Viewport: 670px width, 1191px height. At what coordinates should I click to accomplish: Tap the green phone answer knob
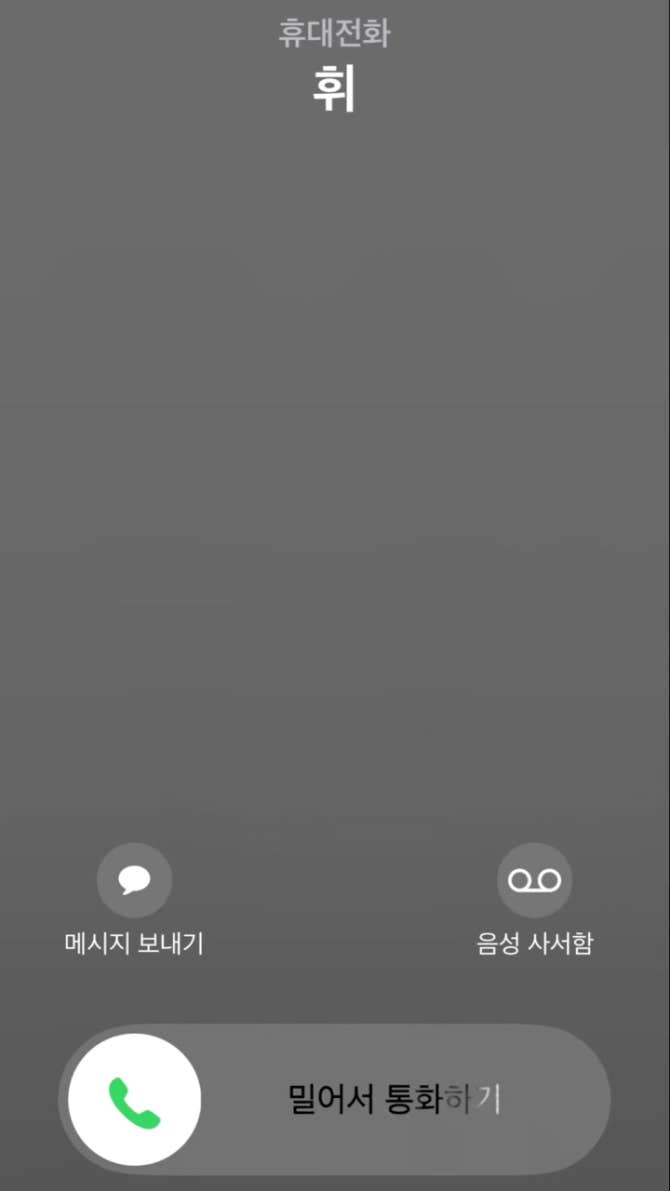pyautogui.click(x=134, y=1099)
